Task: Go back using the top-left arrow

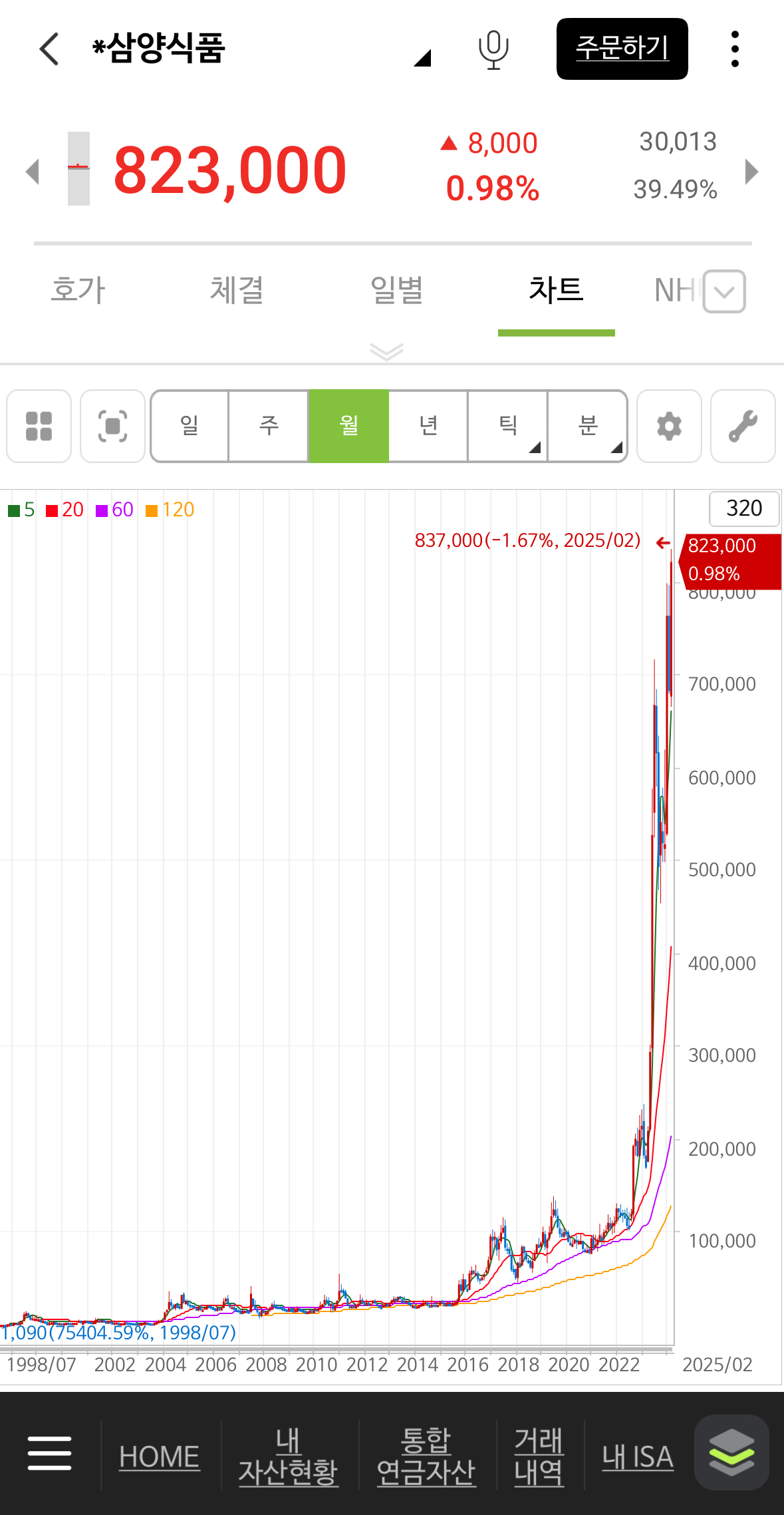Action: (x=49, y=49)
